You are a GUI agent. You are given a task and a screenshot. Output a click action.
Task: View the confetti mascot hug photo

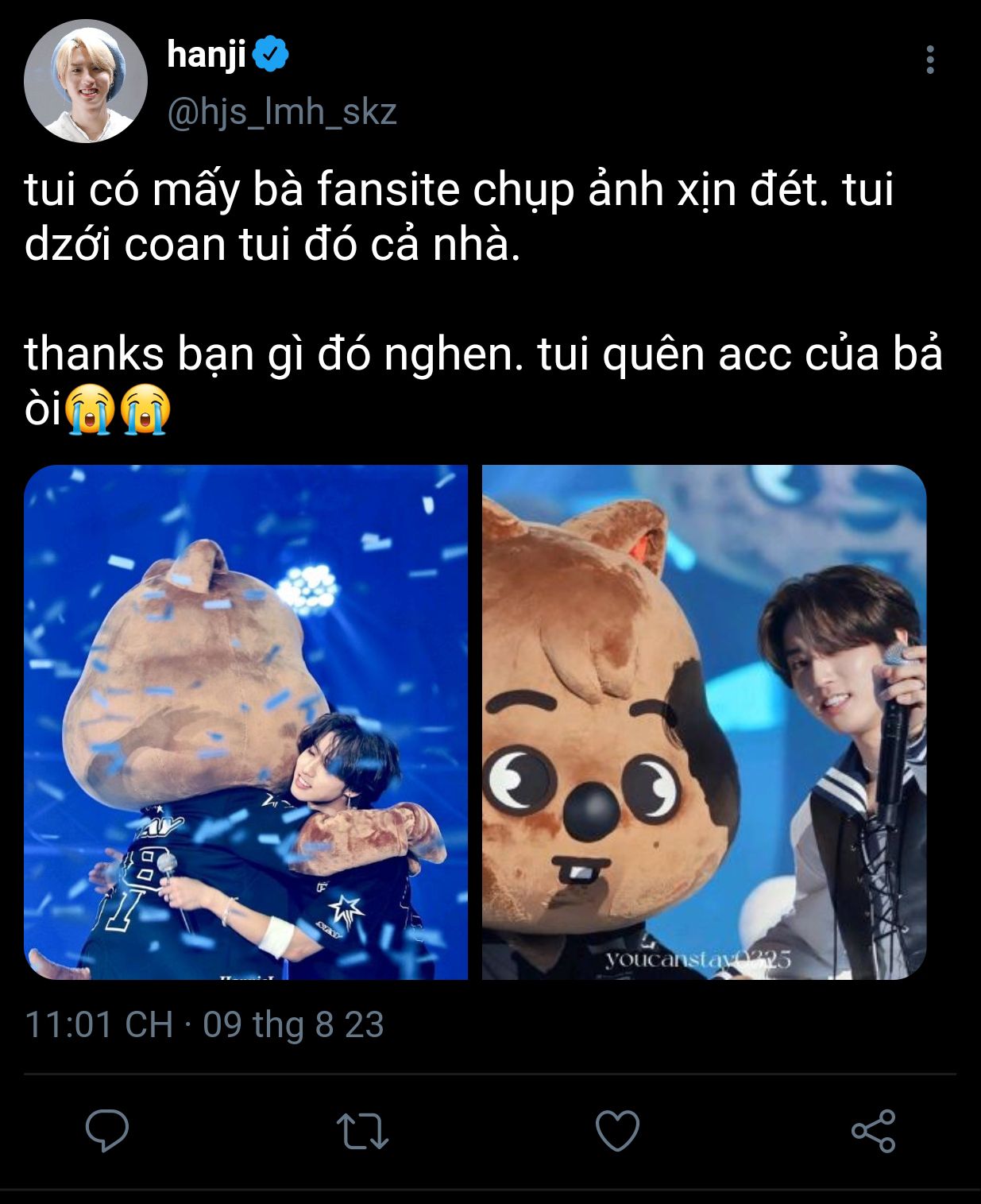click(x=245, y=722)
